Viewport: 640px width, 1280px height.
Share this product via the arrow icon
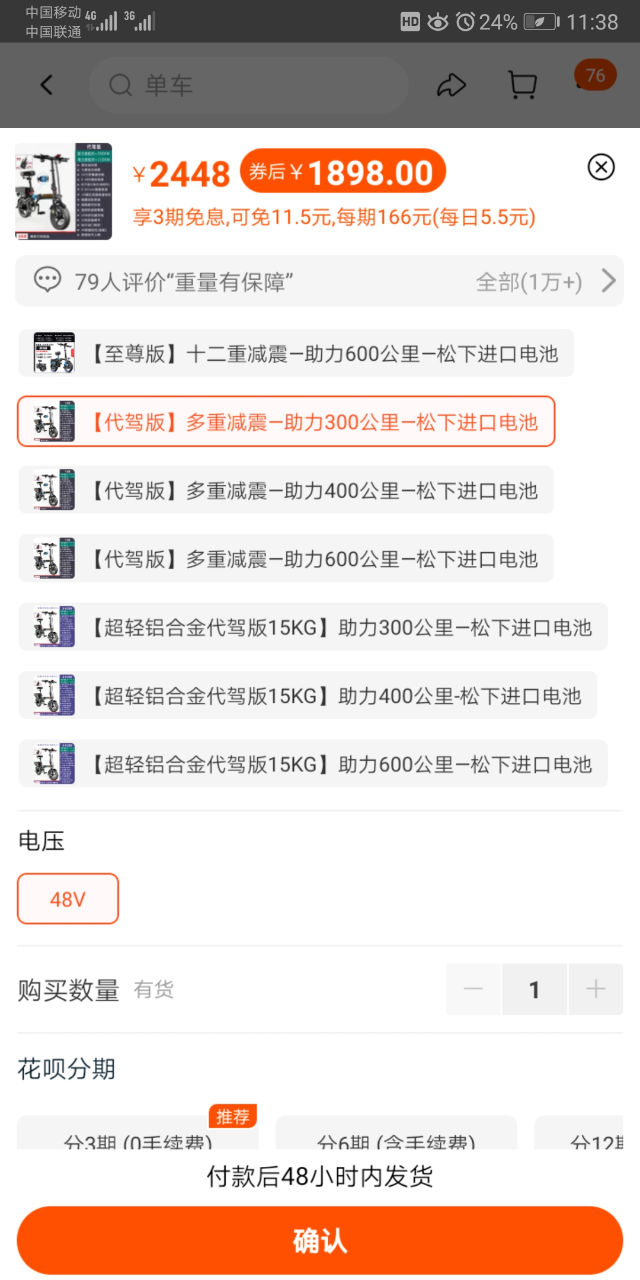(x=452, y=85)
